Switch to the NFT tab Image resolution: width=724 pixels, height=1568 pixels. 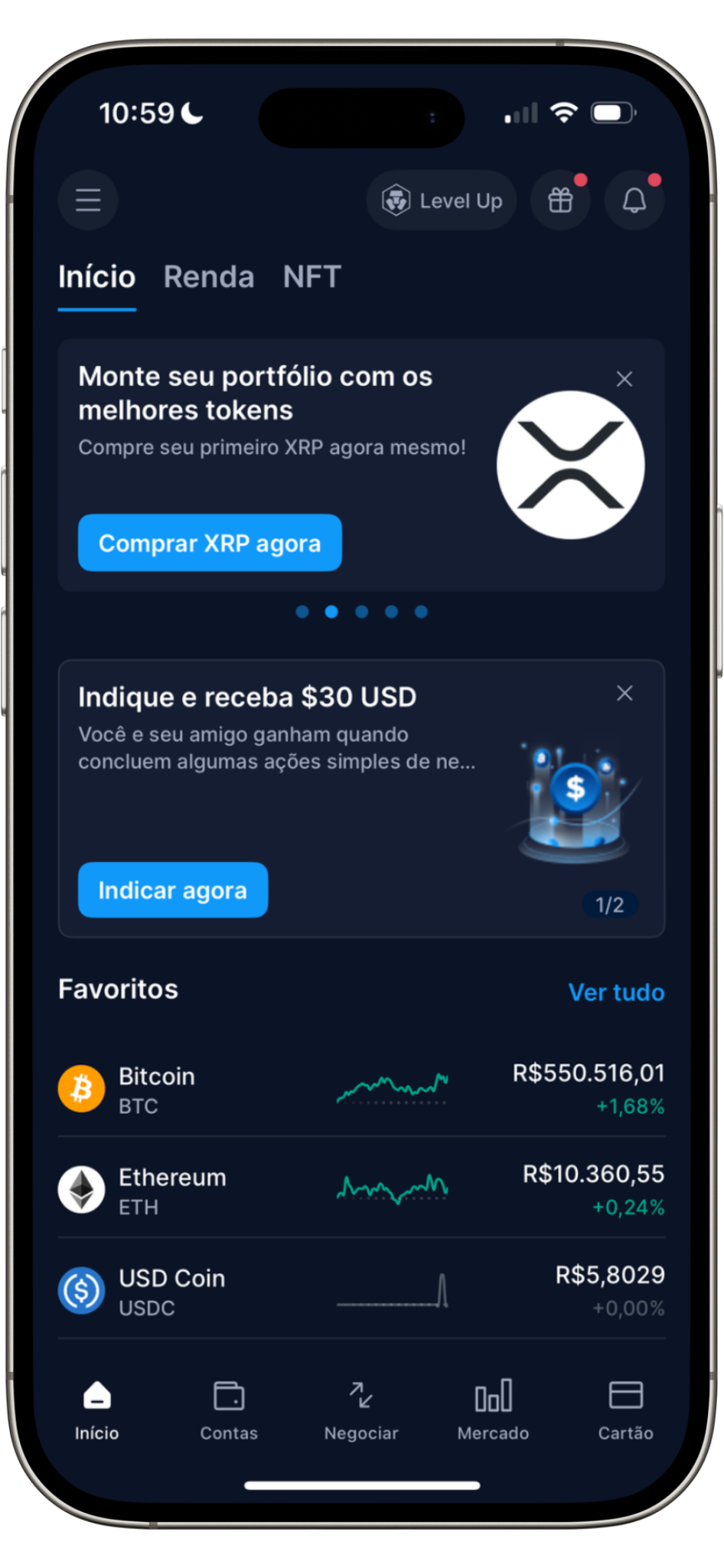click(311, 276)
